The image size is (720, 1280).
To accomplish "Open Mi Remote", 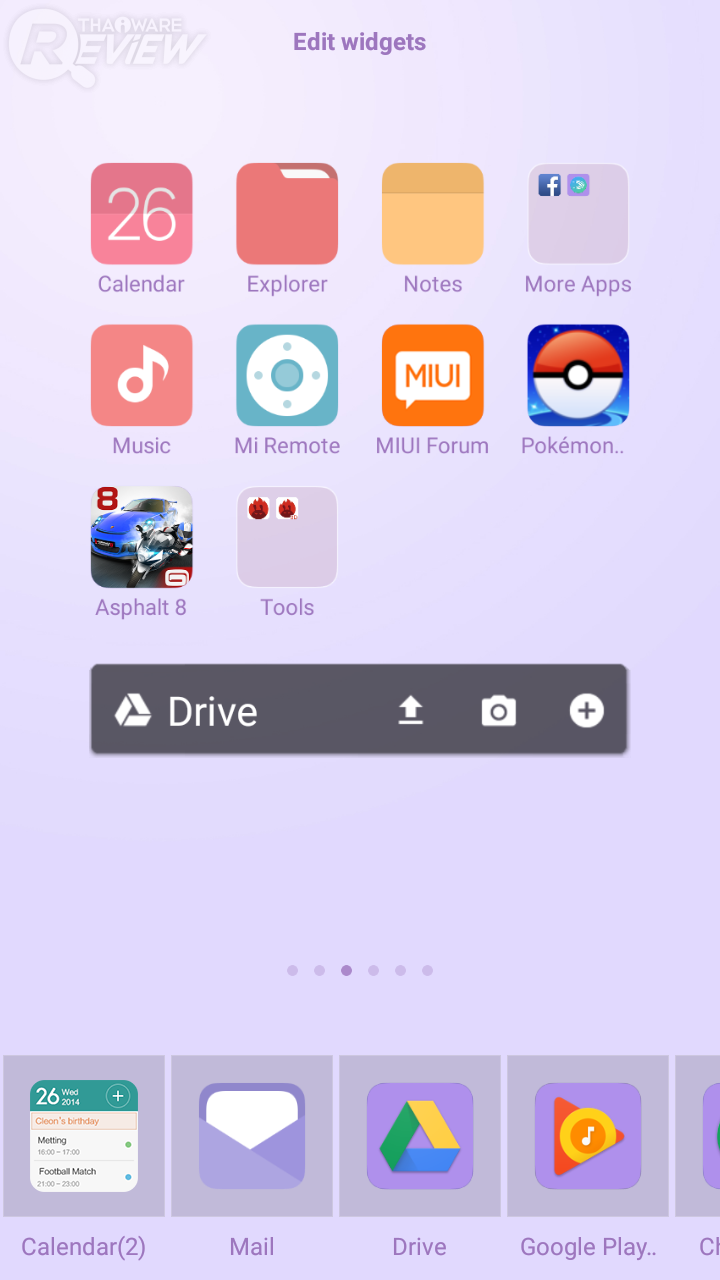I will (x=287, y=375).
